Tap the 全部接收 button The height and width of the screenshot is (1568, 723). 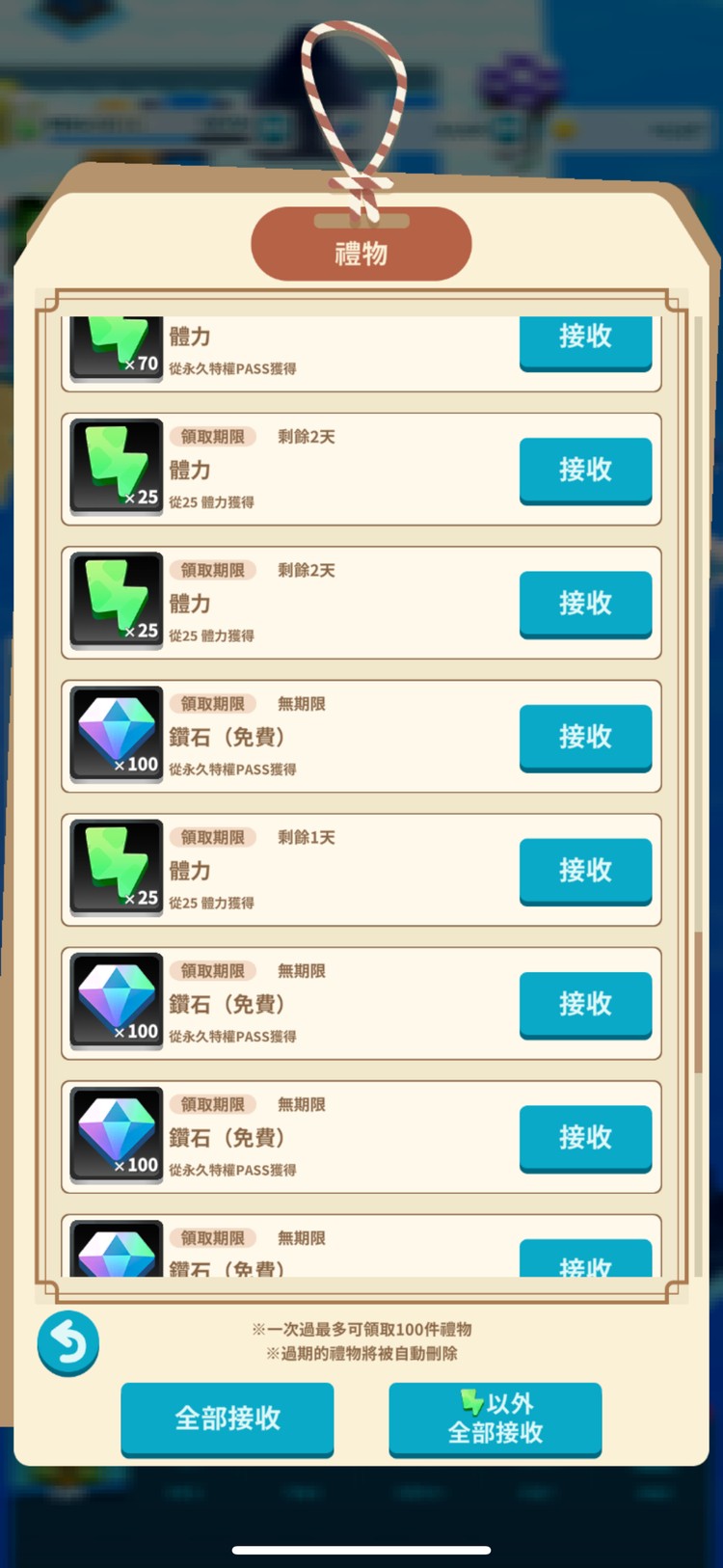pyautogui.click(x=228, y=1419)
